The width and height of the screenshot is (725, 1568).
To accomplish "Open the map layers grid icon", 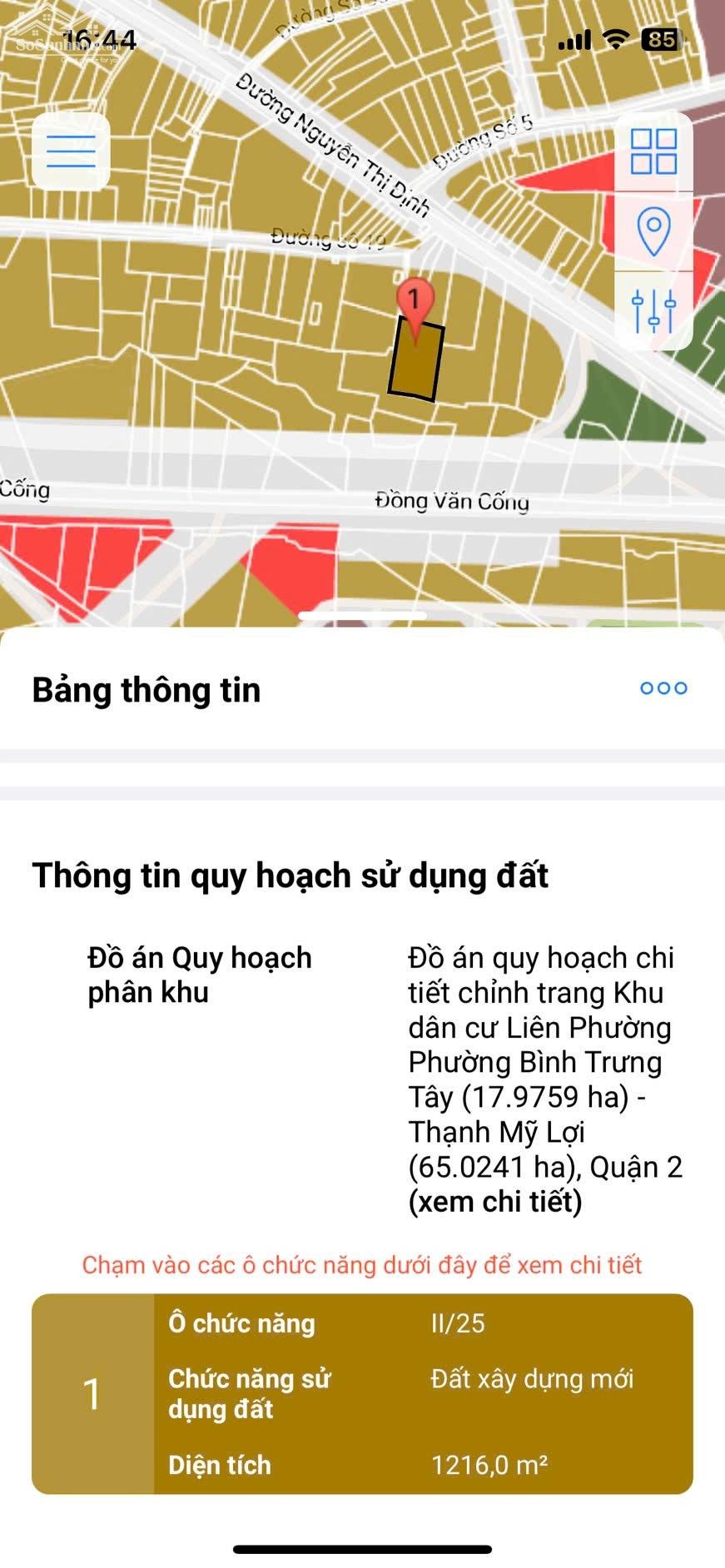I will pos(653,151).
